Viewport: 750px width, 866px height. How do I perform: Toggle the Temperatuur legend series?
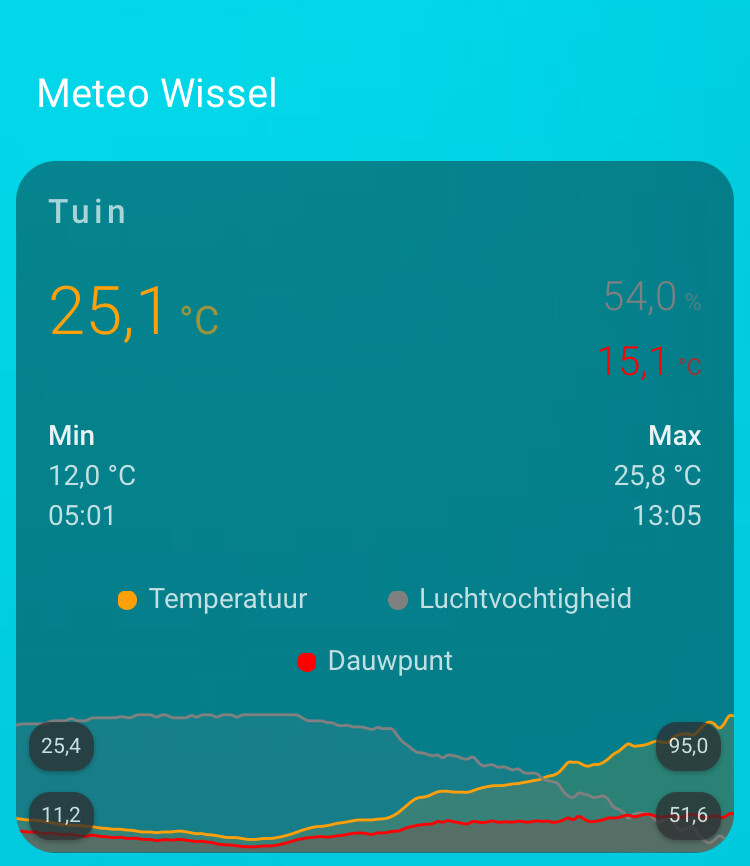tap(213, 599)
